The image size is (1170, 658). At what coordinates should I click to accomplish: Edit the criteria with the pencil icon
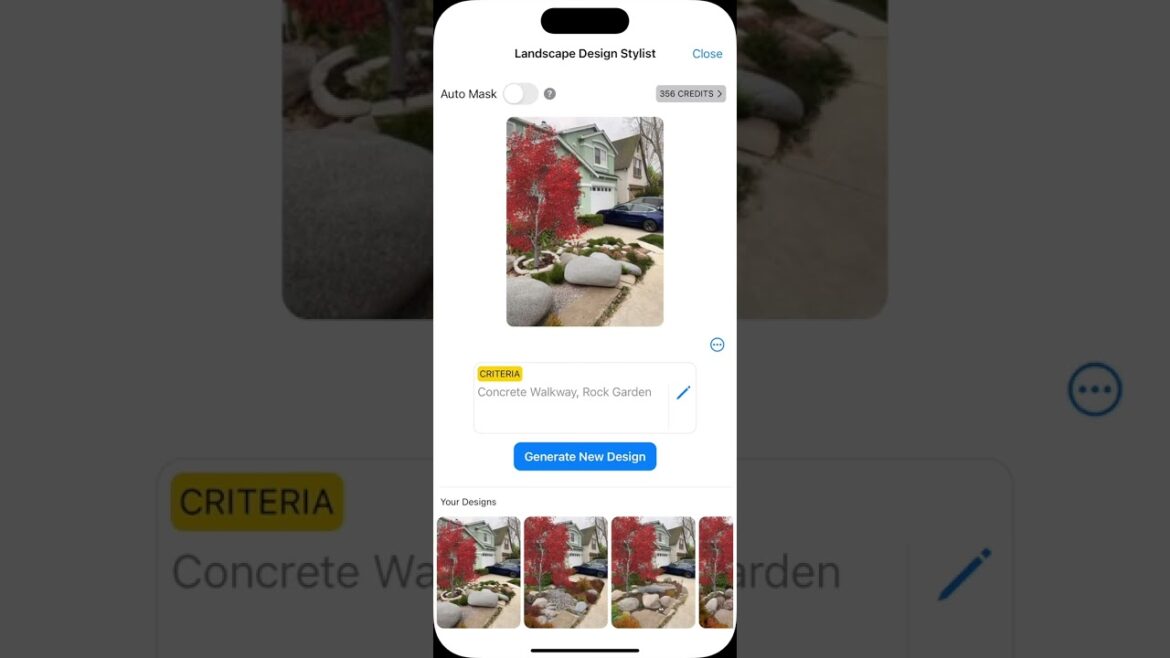click(x=683, y=393)
